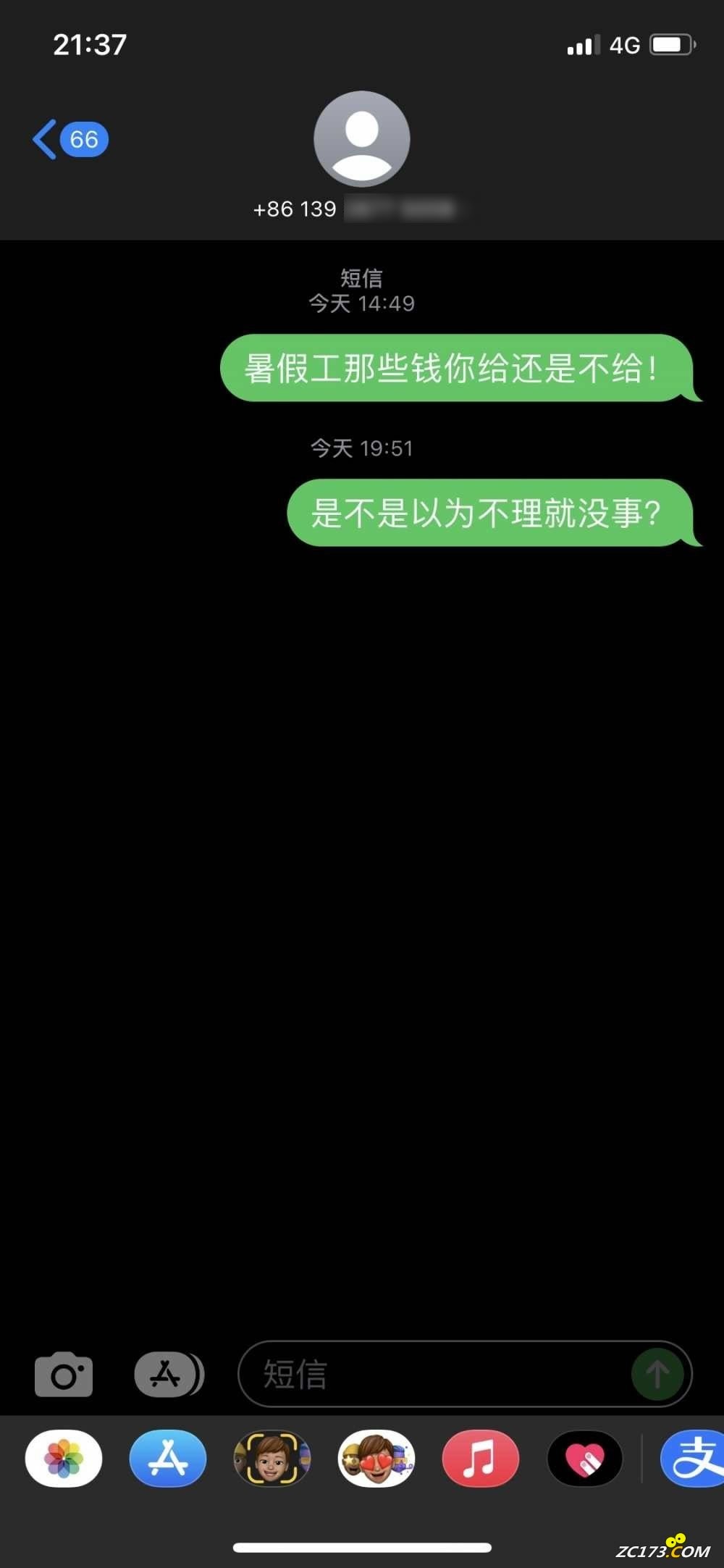Open the Digital Touch heart app
724x1568 pixels.
click(x=585, y=1458)
